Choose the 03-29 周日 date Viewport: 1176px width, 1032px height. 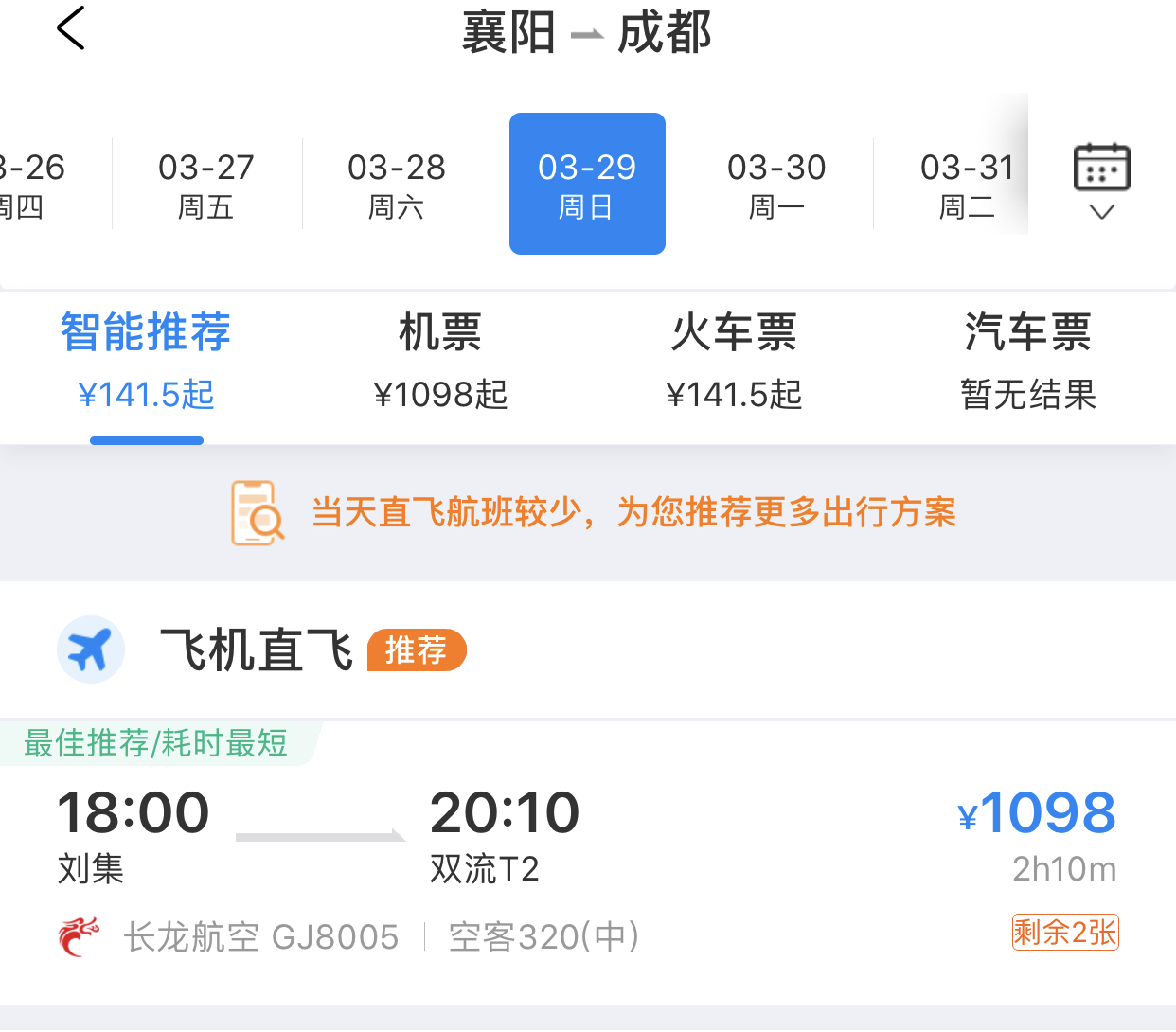587,185
